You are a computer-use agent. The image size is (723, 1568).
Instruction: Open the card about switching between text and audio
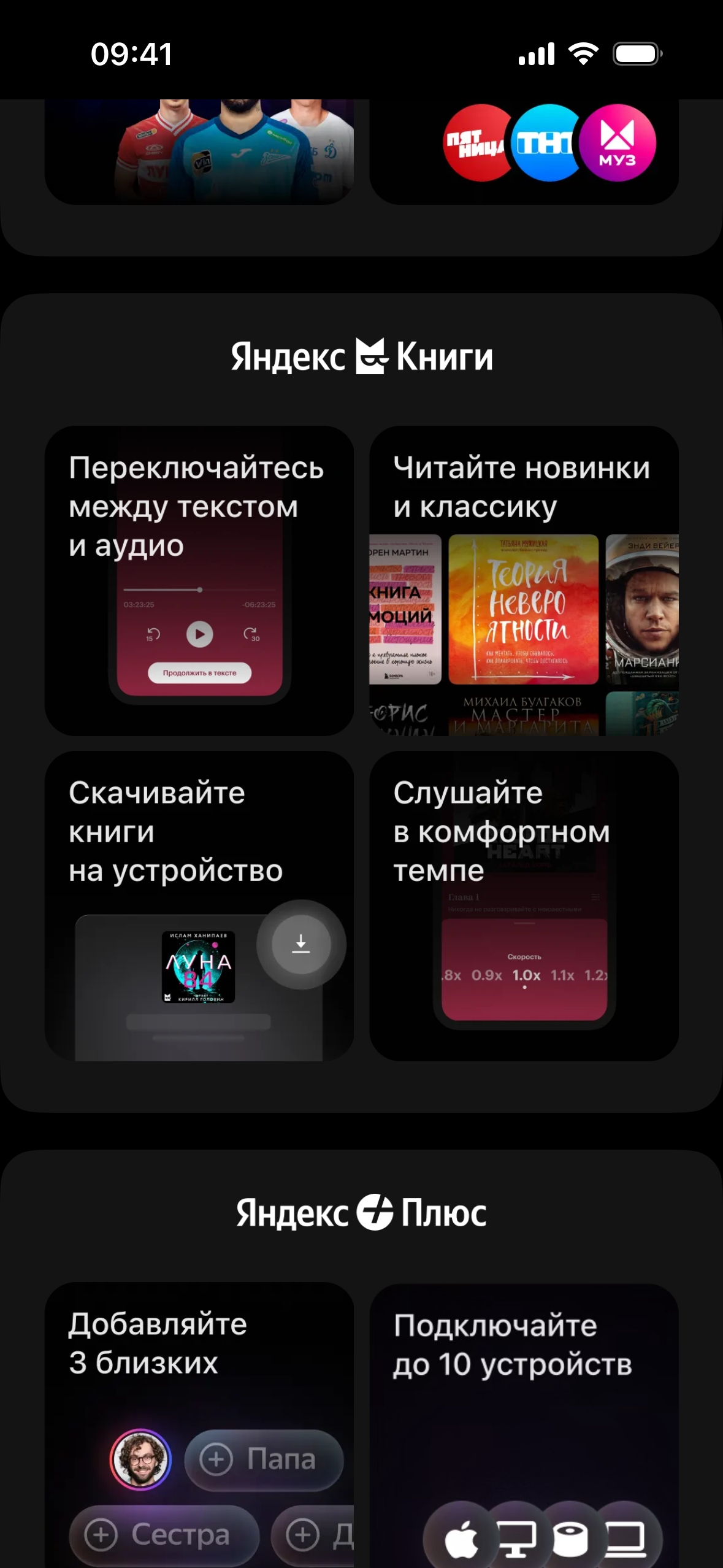click(199, 580)
